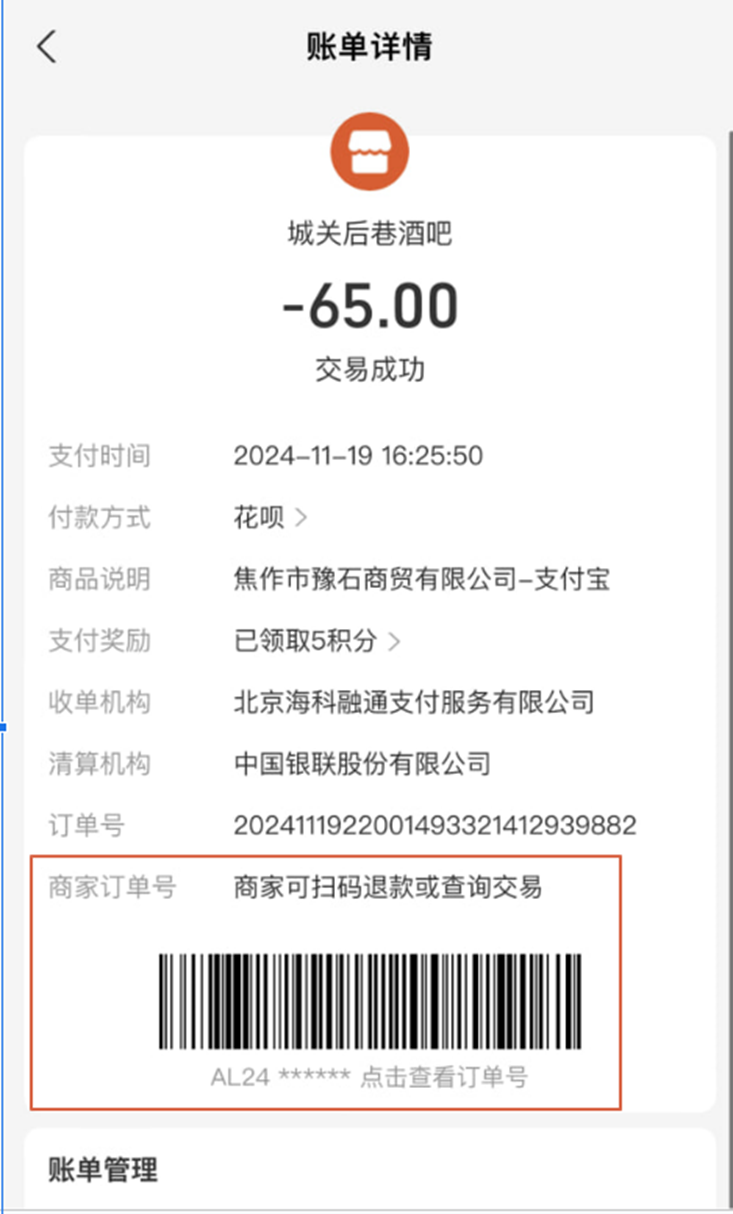Screen dimensions: 733x1214
Task: Open the 城关后巷酒吧 merchant icon
Action: click(x=370, y=151)
